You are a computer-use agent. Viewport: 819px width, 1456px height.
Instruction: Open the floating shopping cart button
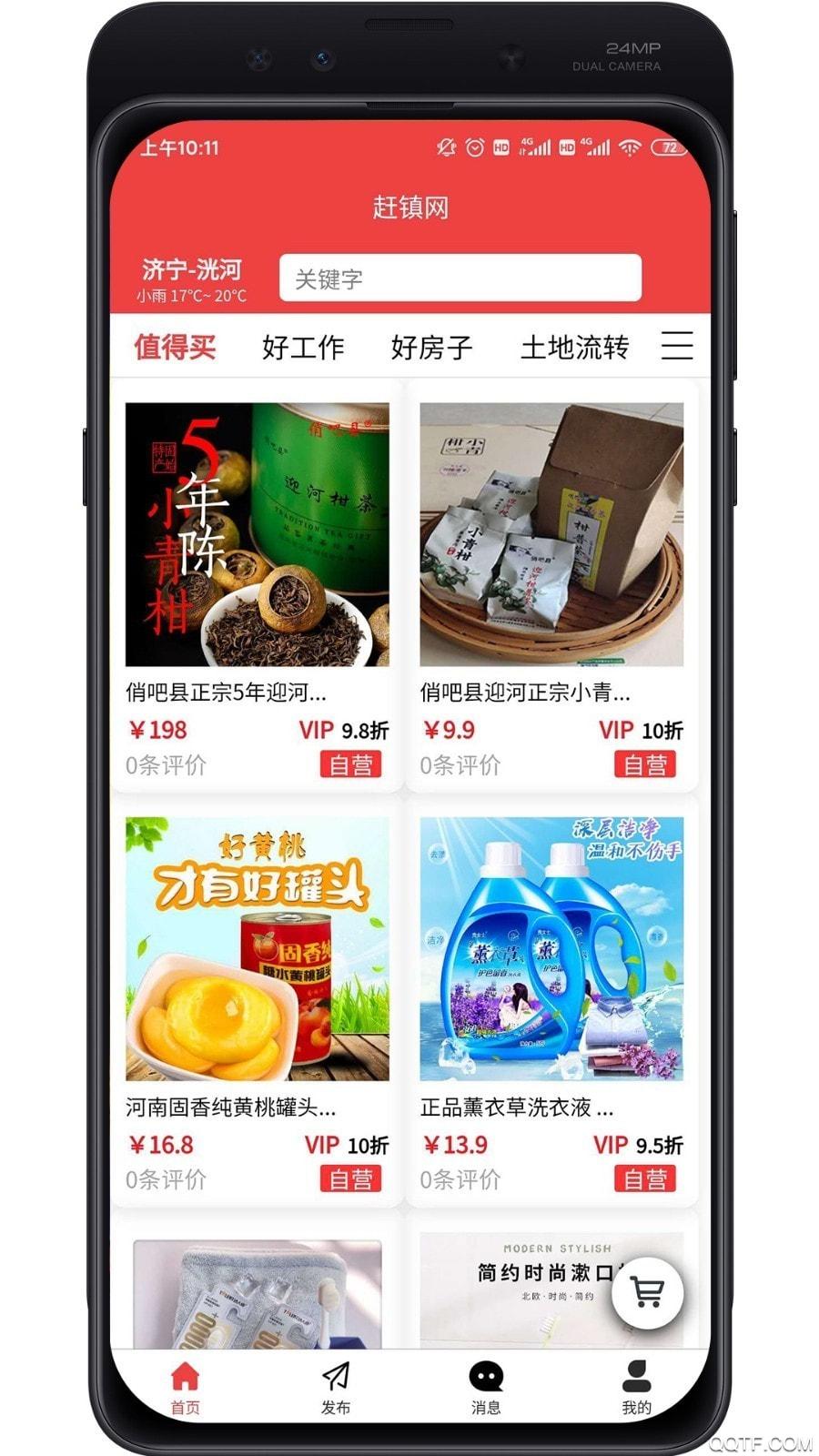pyautogui.click(x=647, y=1292)
